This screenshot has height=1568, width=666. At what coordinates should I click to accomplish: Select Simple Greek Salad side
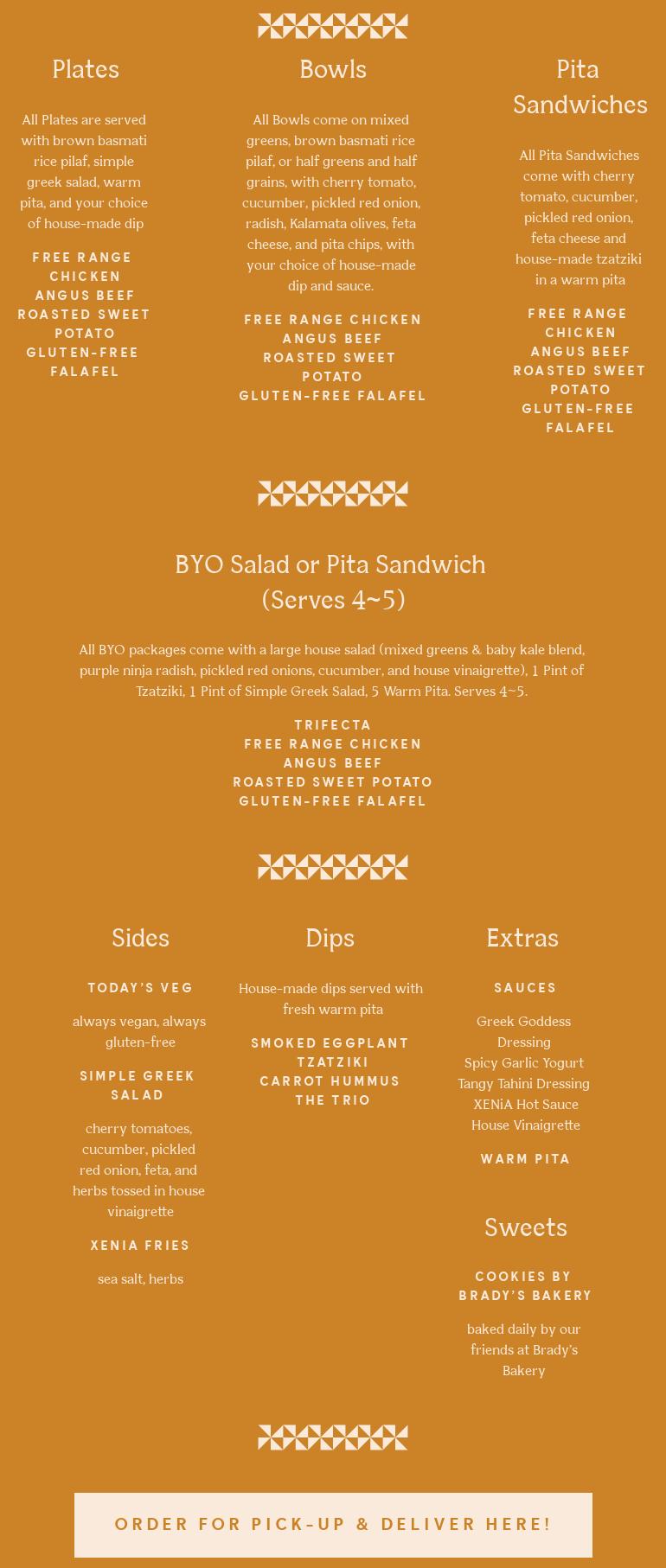pos(138,1086)
